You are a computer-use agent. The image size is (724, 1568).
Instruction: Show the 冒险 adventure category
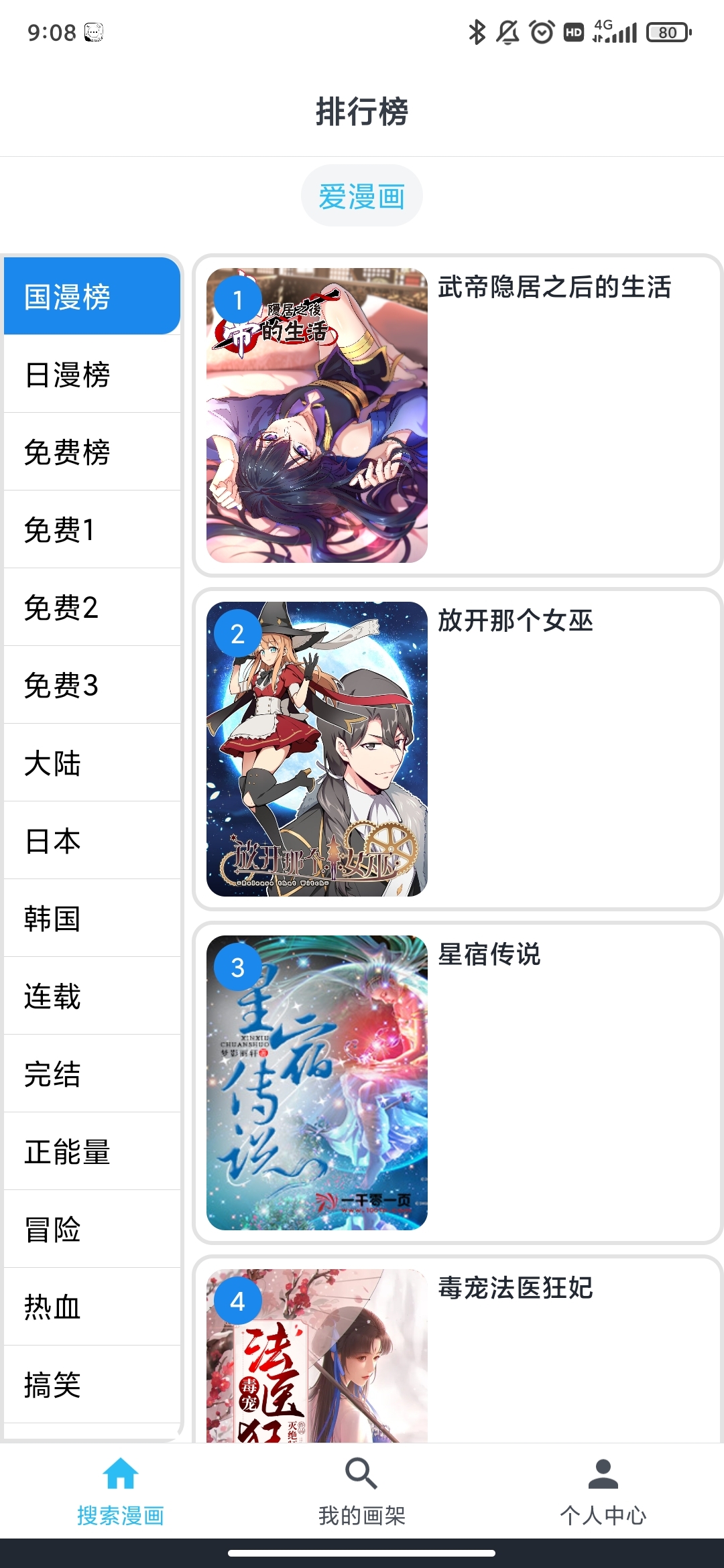[x=92, y=1229]
